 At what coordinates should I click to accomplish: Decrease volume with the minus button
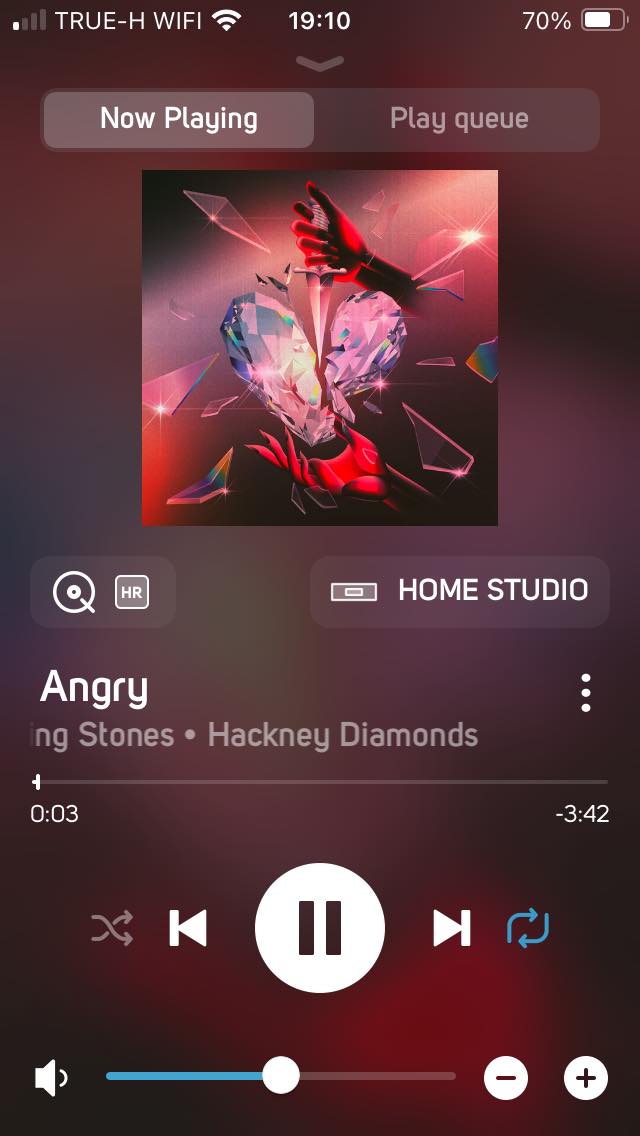click(506, 1078)
